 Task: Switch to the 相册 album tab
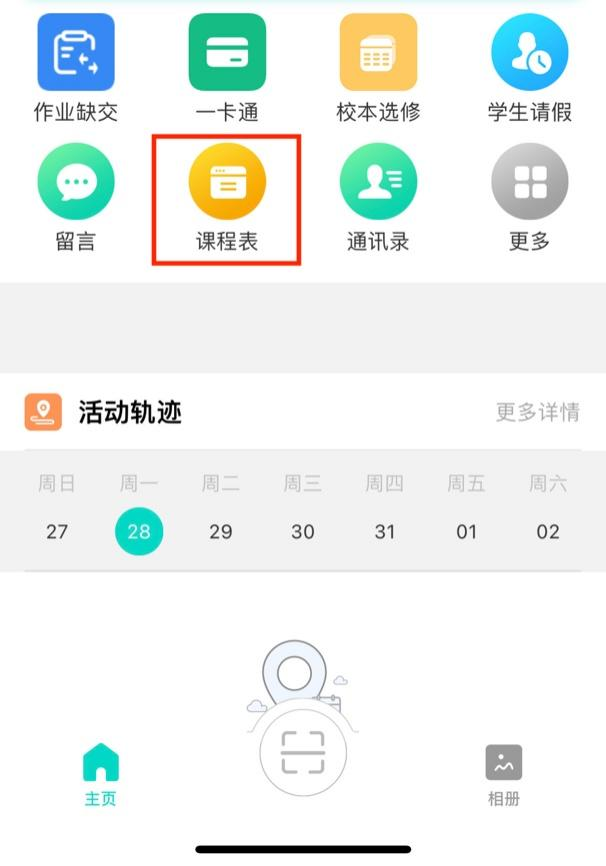click(x=503, y=774)
